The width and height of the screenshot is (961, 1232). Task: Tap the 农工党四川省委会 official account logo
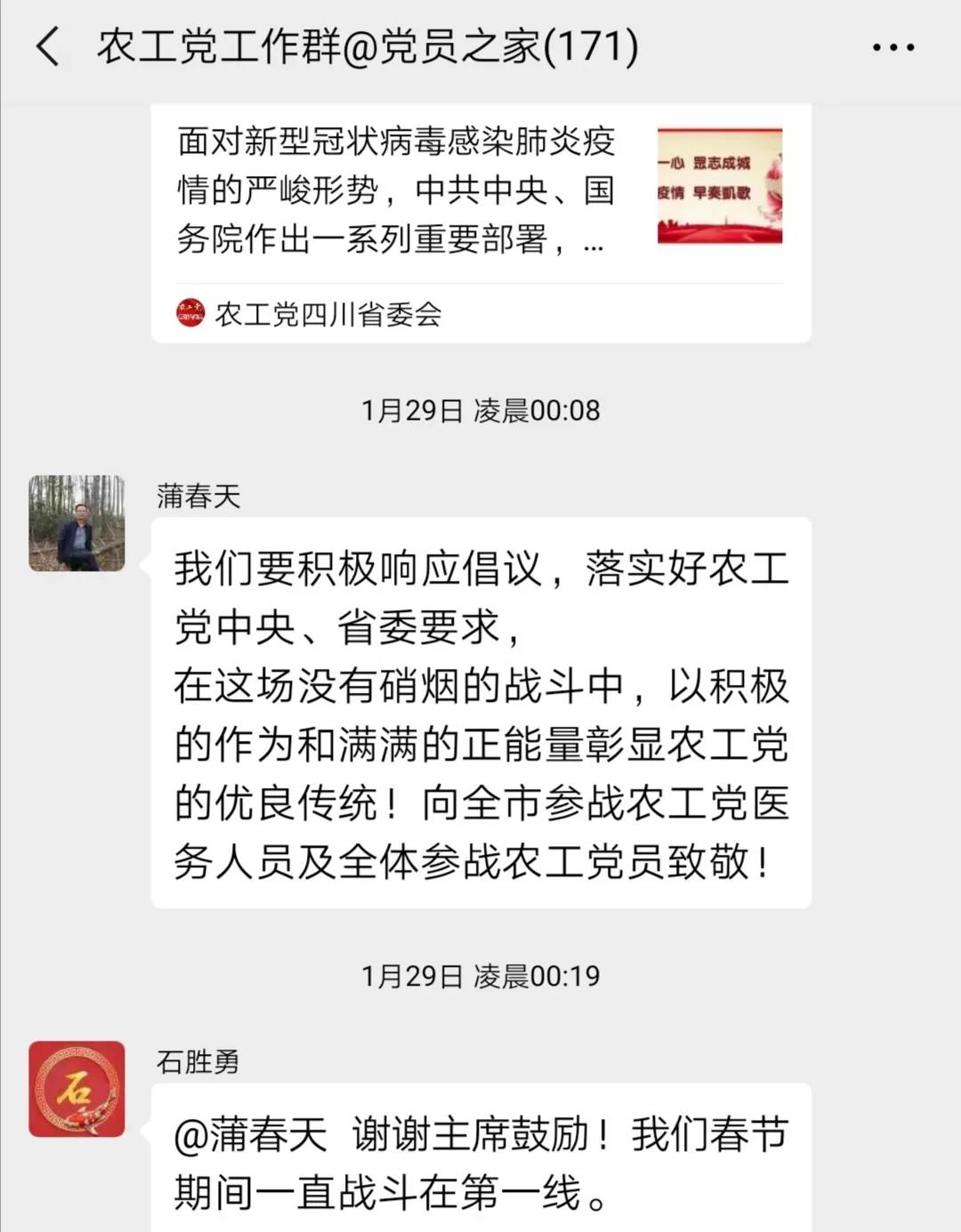tap(190, 313)
